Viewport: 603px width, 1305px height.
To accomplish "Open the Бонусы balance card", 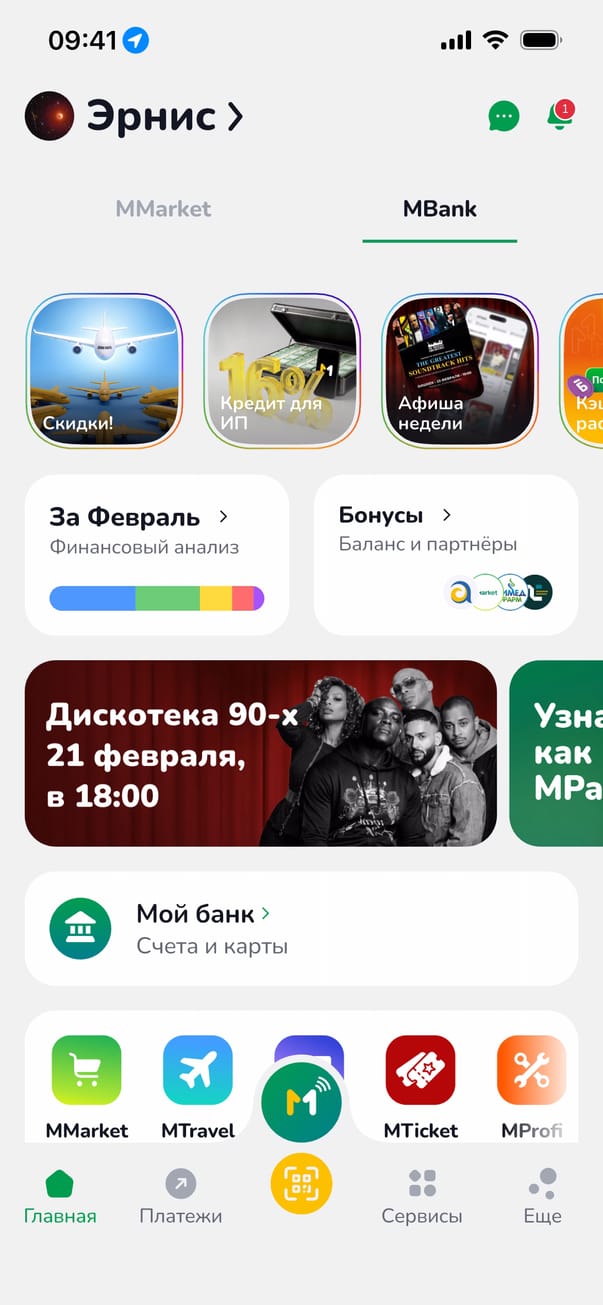I will coord(446,555).
